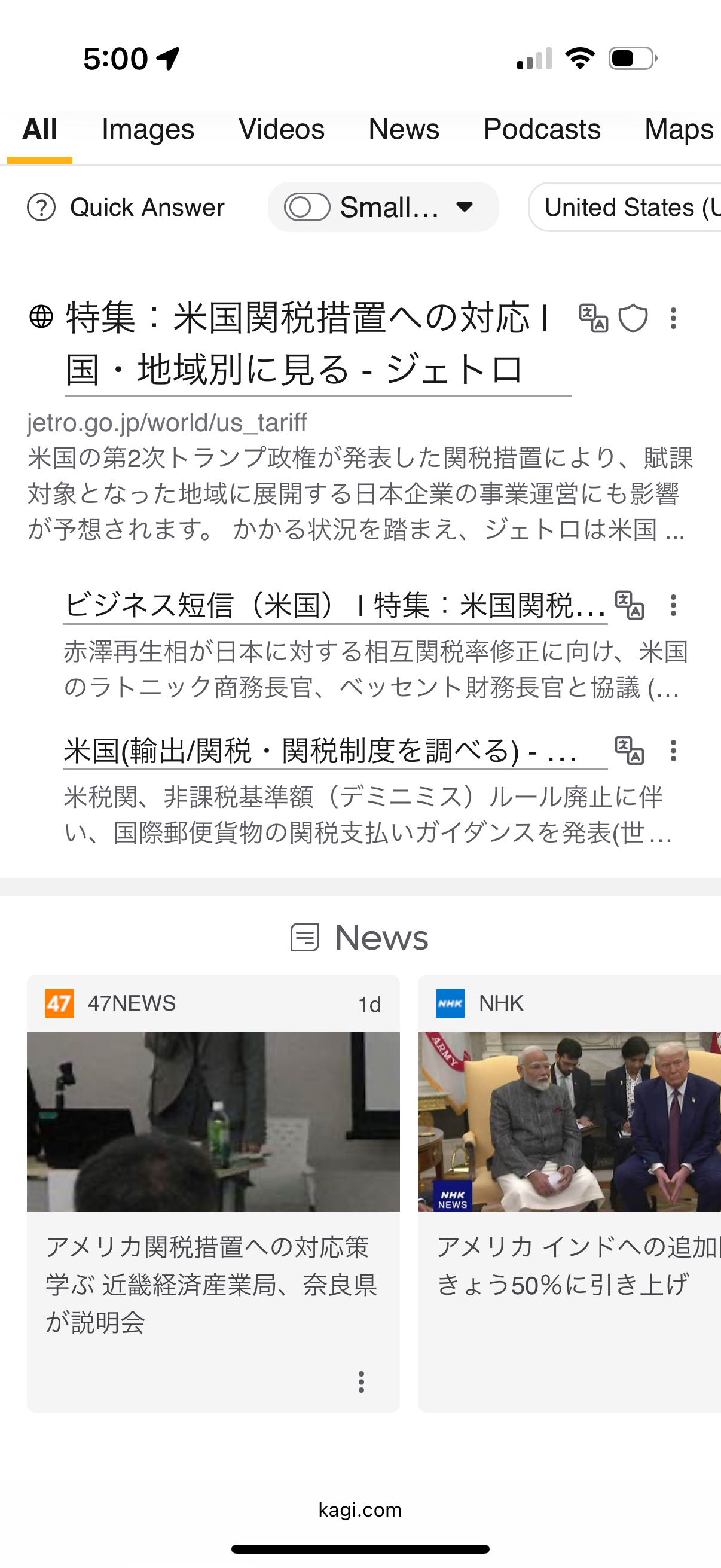This screenshot has height=1568, width=721.
Task: Translate the ビジネス短信（米国） sub-result
Action: [629, 606]
